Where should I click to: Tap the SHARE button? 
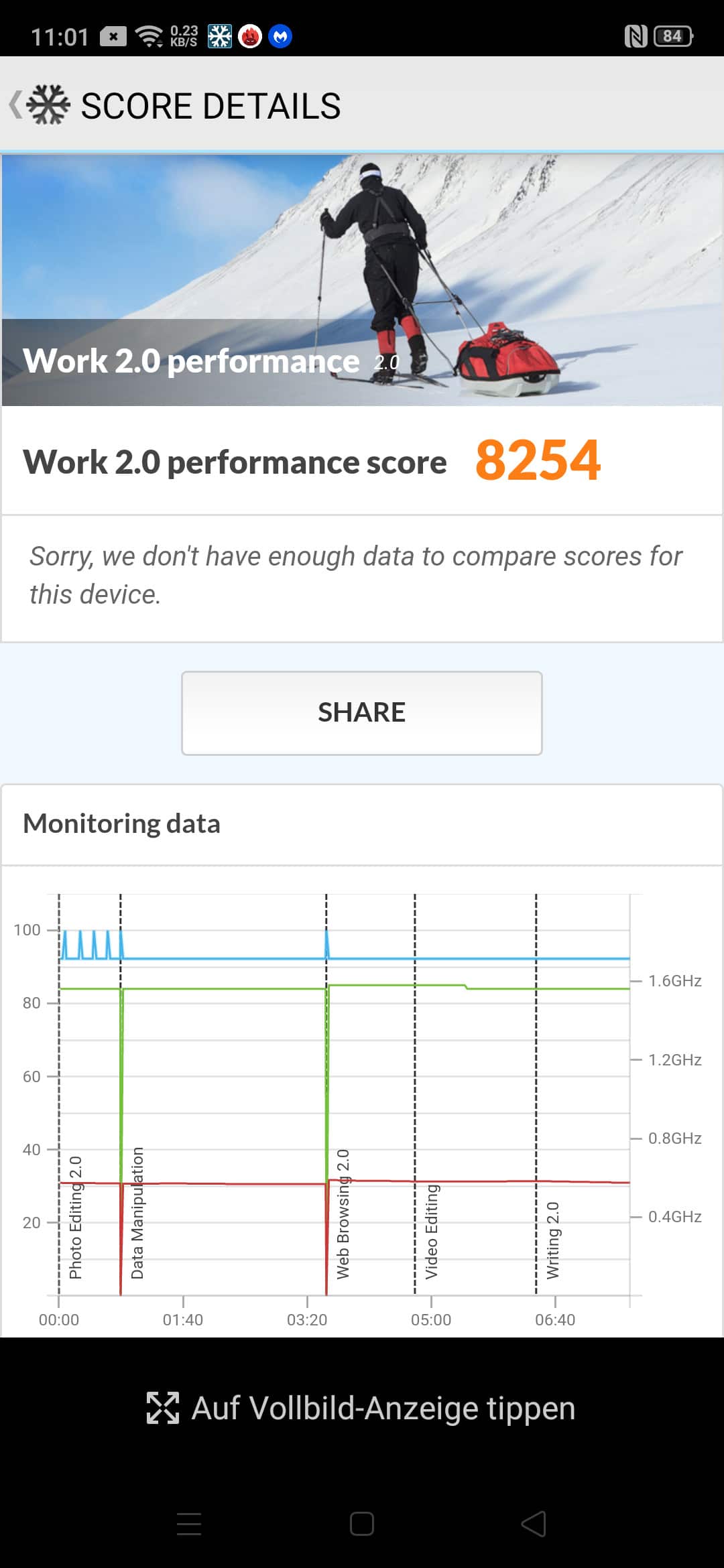[x=361, y=713]
